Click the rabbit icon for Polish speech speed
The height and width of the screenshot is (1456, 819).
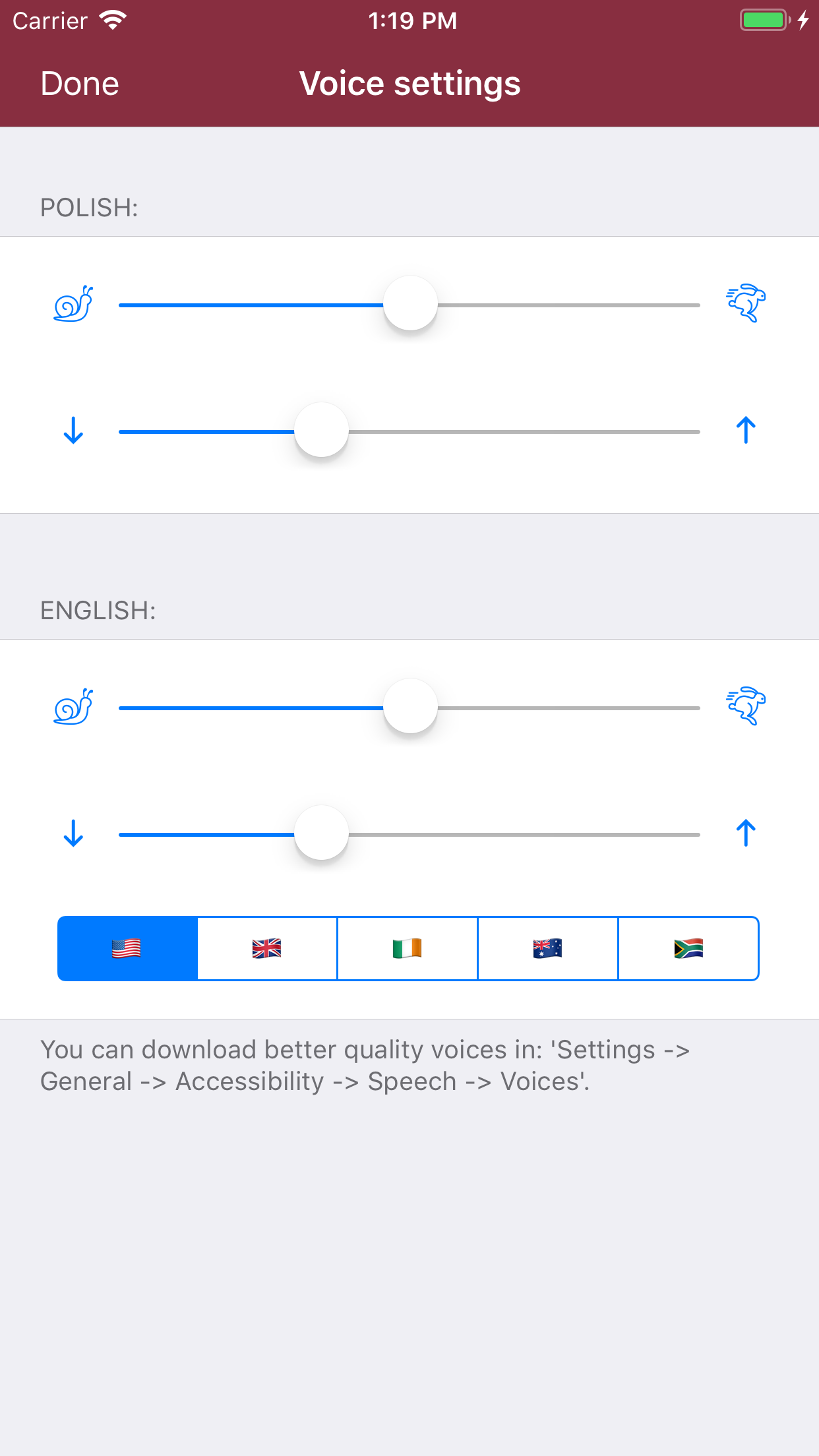coord(745,304)
